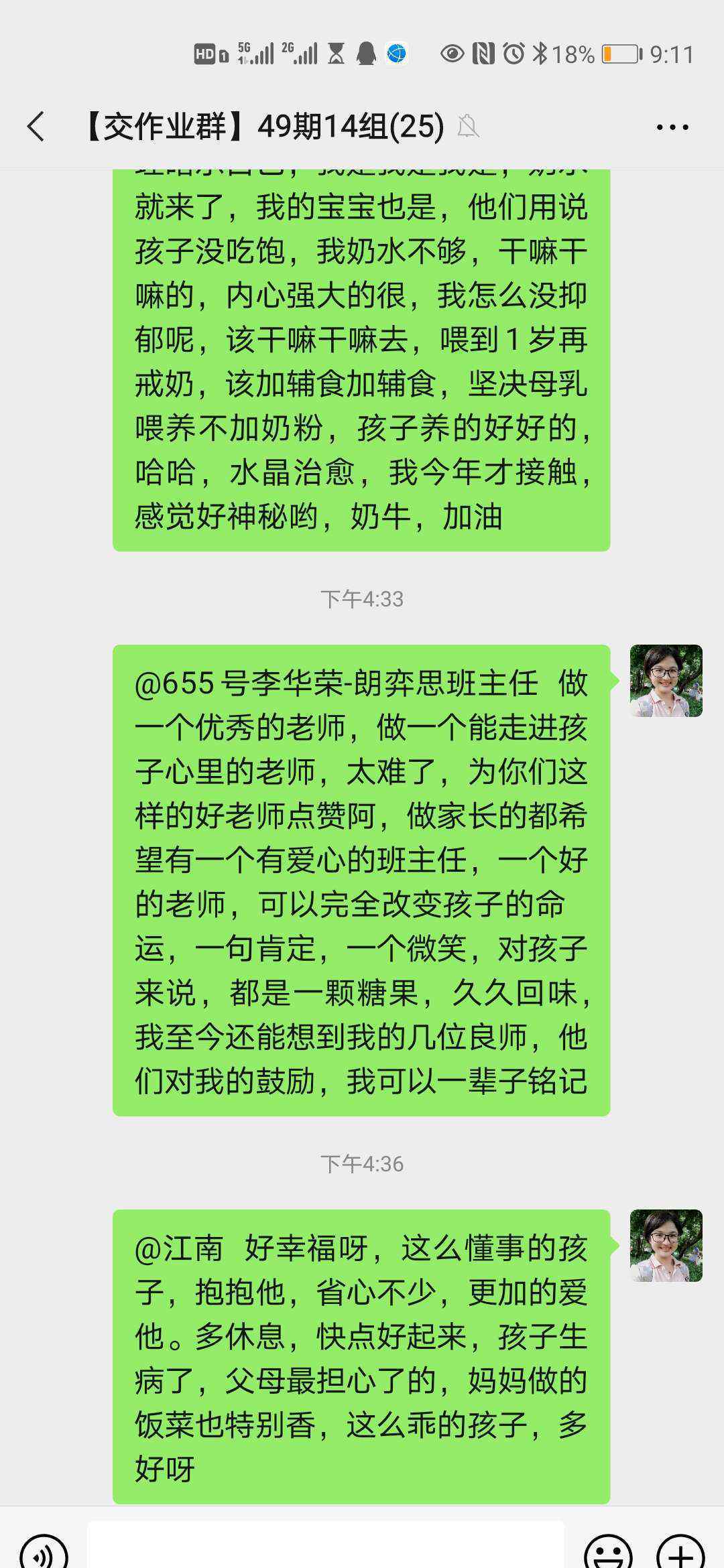This screenshot has width=724, height=1568.
Task: Open sender avatar beside the 4:33 message
Action: click(x=666, y=681)
